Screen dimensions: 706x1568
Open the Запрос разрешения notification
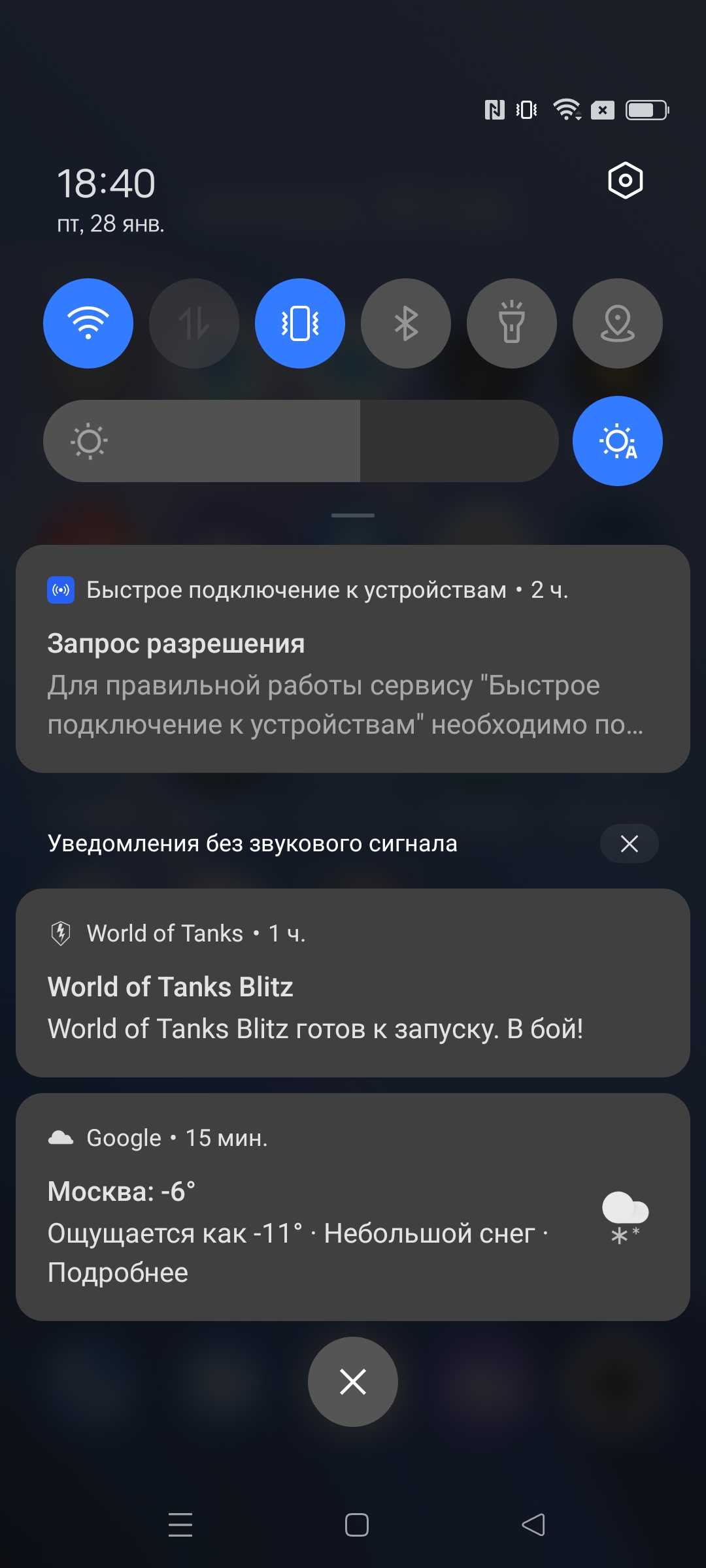tap(353, 659)
